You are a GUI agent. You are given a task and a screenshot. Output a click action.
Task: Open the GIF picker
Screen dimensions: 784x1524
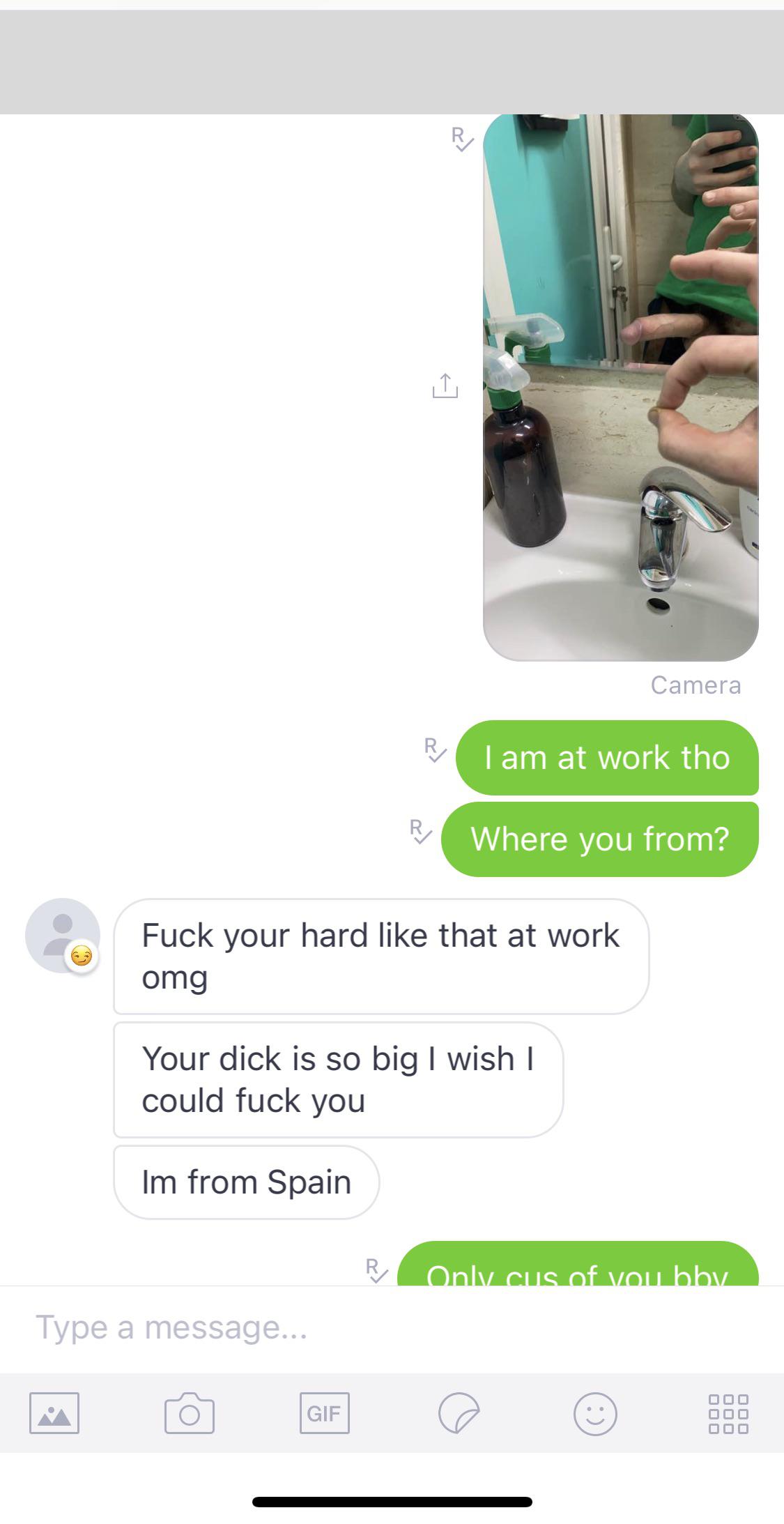click(x=324, y=1413)
